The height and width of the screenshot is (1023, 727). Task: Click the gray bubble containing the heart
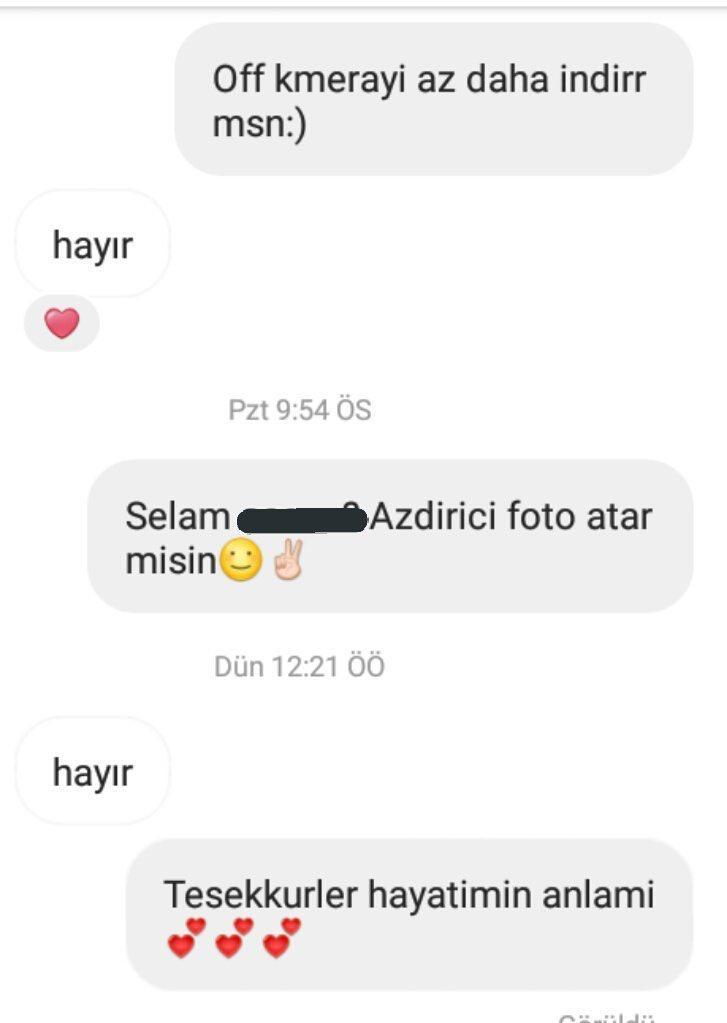point(60,322)
